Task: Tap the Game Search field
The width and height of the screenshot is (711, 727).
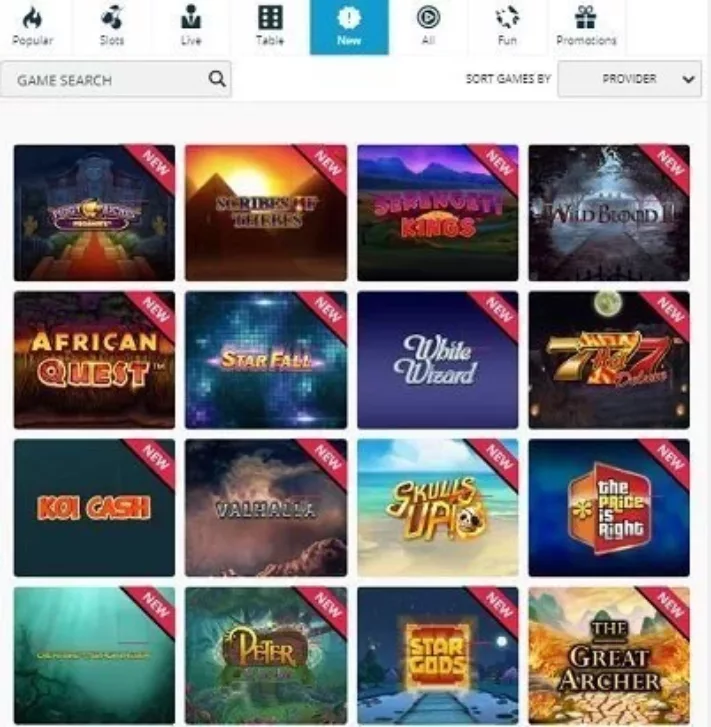Action: [x=105, y=80]
